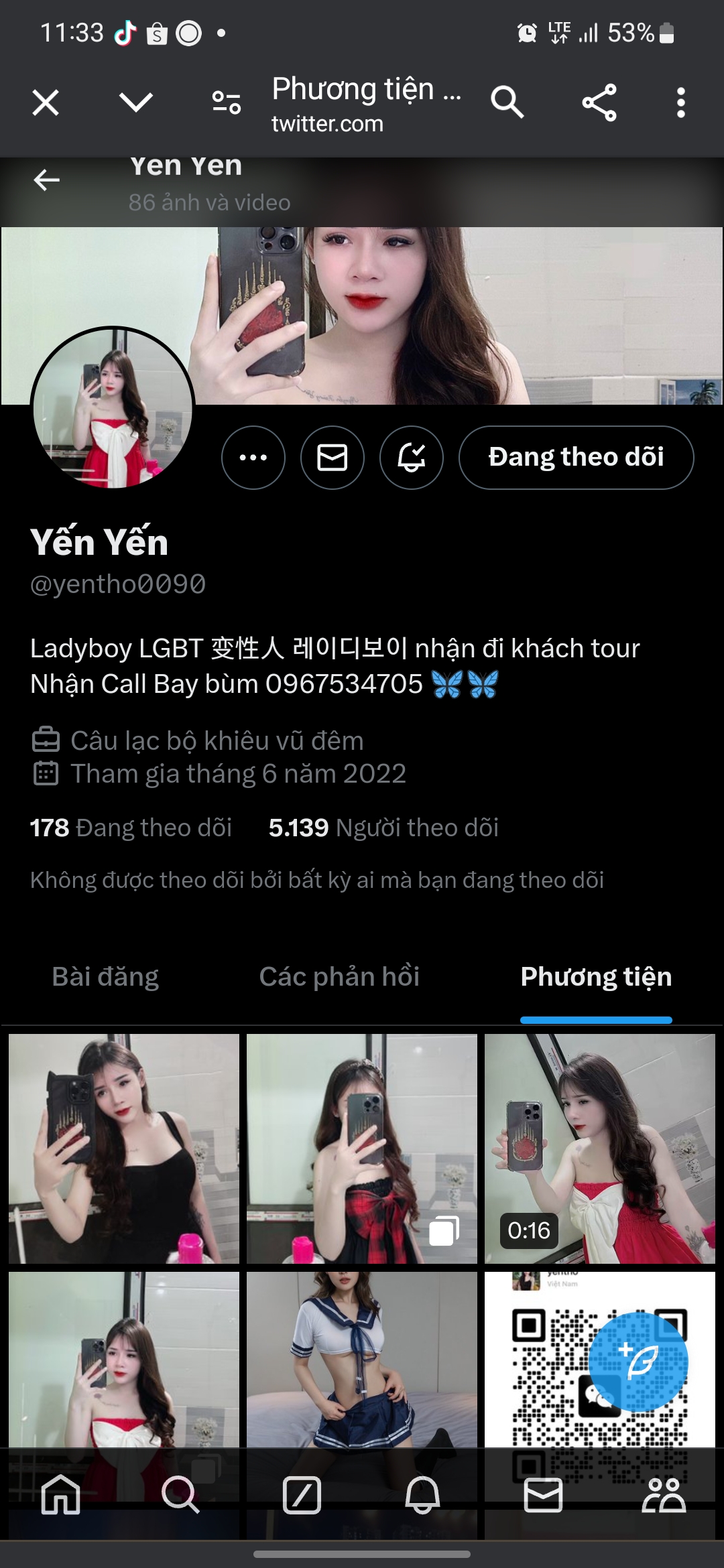This screenshot has width=724, height=1568.
Task: Toggle following off via Đang theo dõi button
Action: [577, 457]
